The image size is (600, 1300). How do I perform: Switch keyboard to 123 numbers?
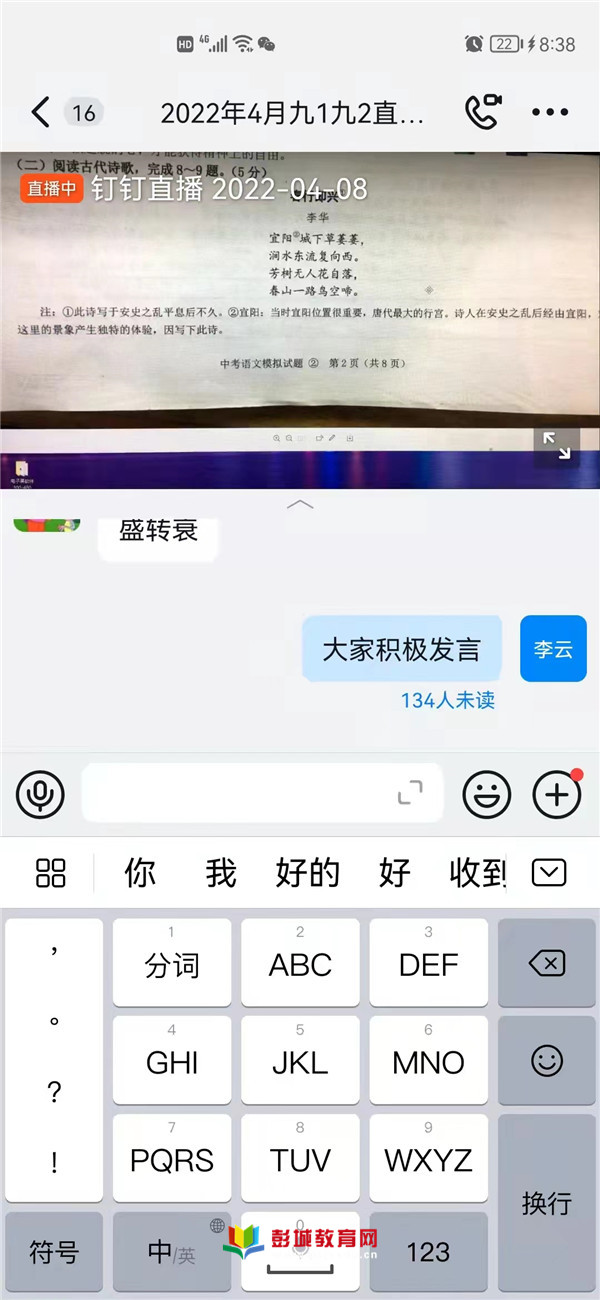428,1252
